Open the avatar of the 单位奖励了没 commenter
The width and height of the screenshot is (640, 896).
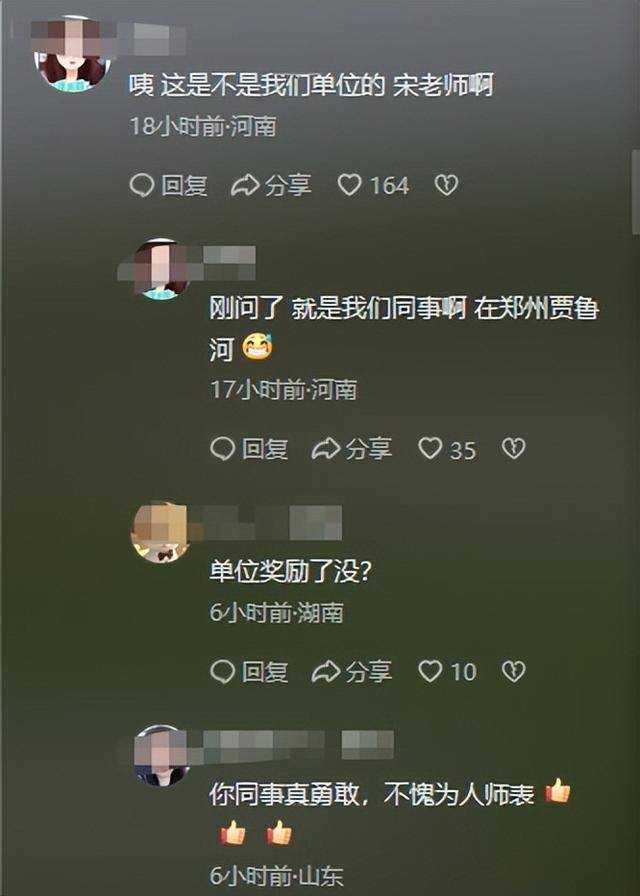tap(160, 531)
